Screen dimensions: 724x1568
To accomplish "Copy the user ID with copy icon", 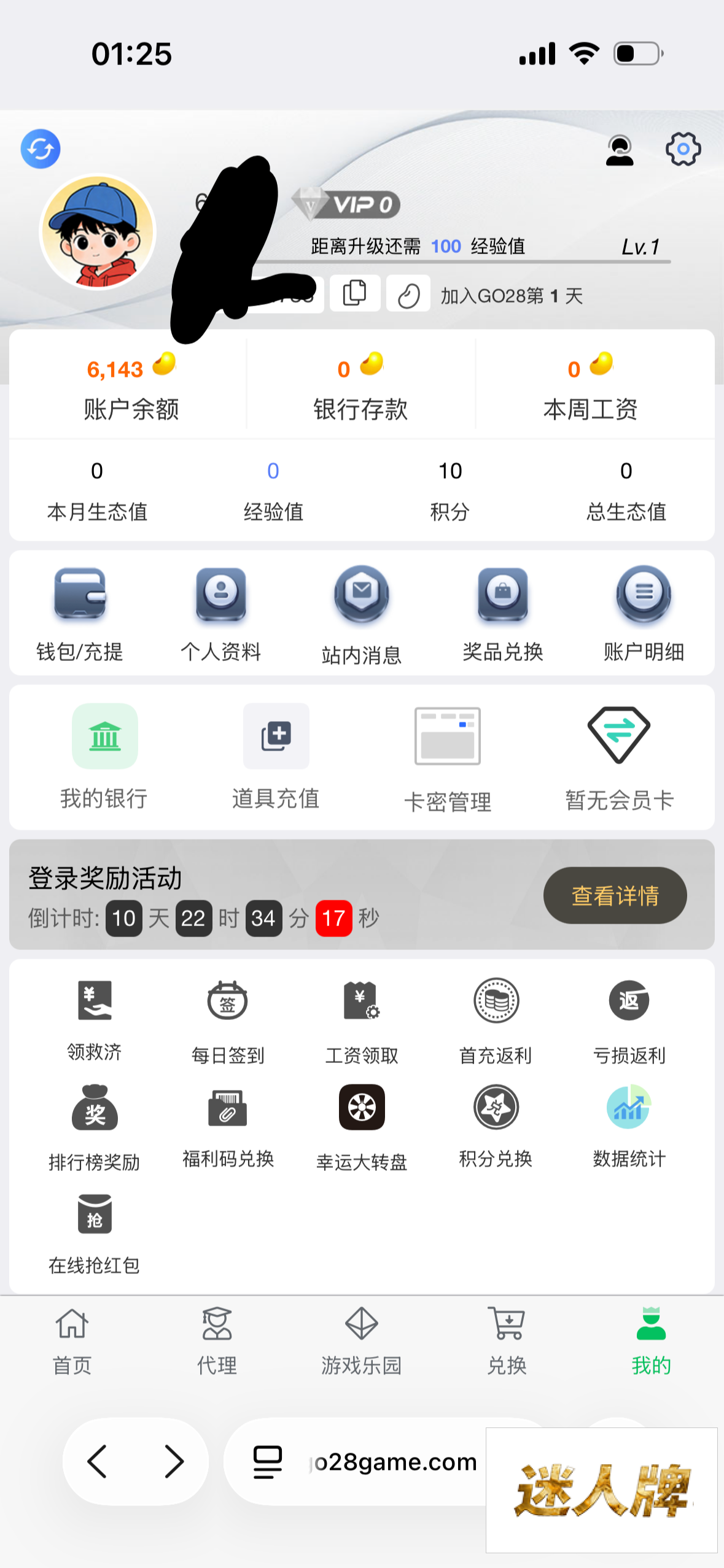I will tap(354, 293).
